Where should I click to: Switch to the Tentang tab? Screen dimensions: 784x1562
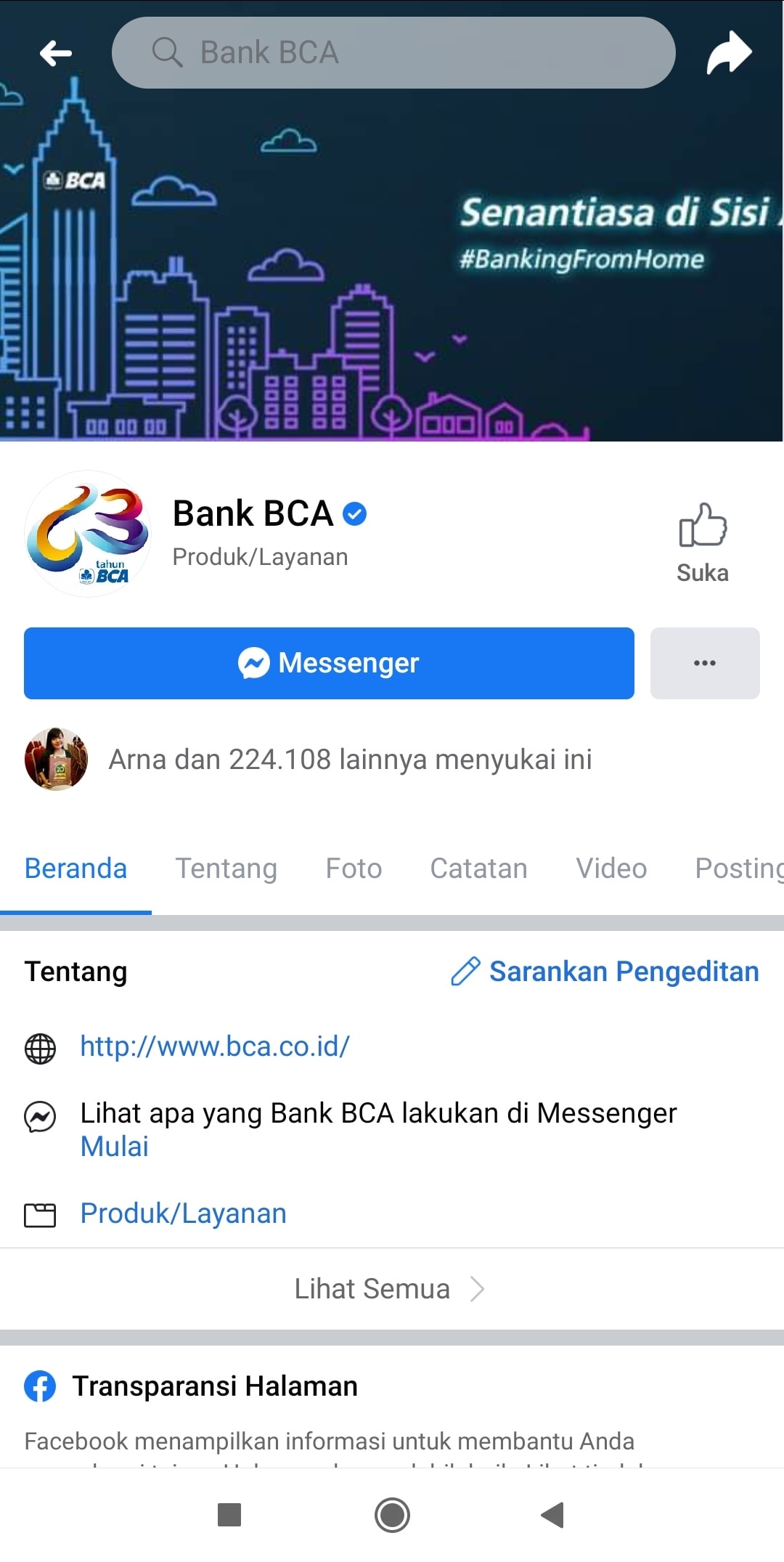226,869
